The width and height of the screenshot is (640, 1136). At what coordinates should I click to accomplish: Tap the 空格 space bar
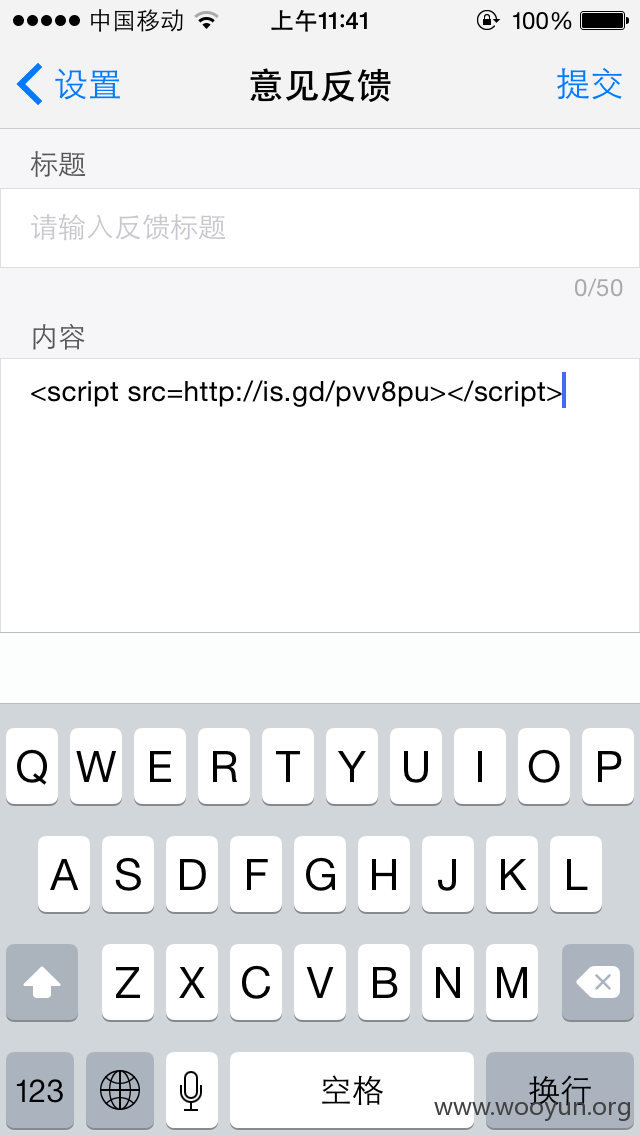click(352, 1090)
